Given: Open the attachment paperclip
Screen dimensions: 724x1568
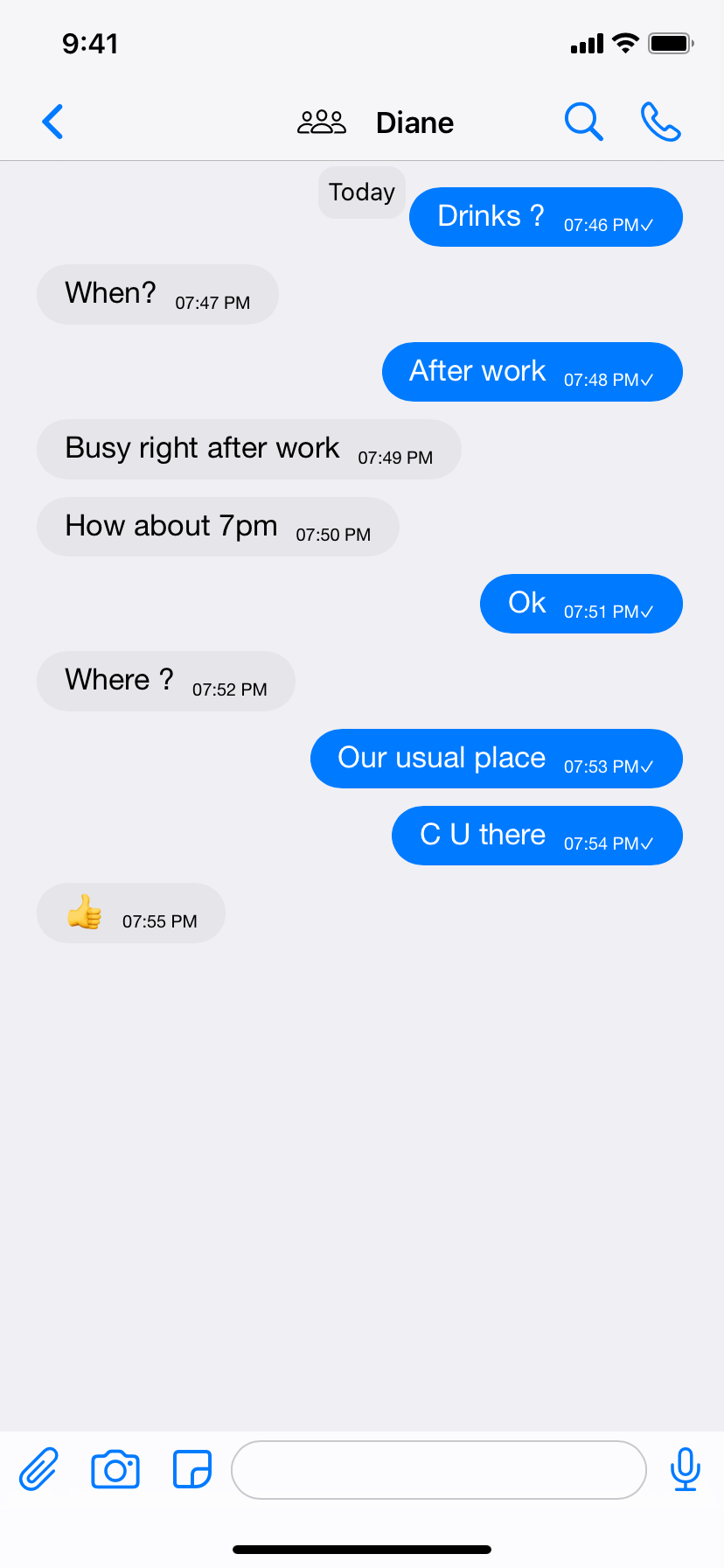Looking at the screenshot, I should pyautogui.click(x=39, y=1469).
